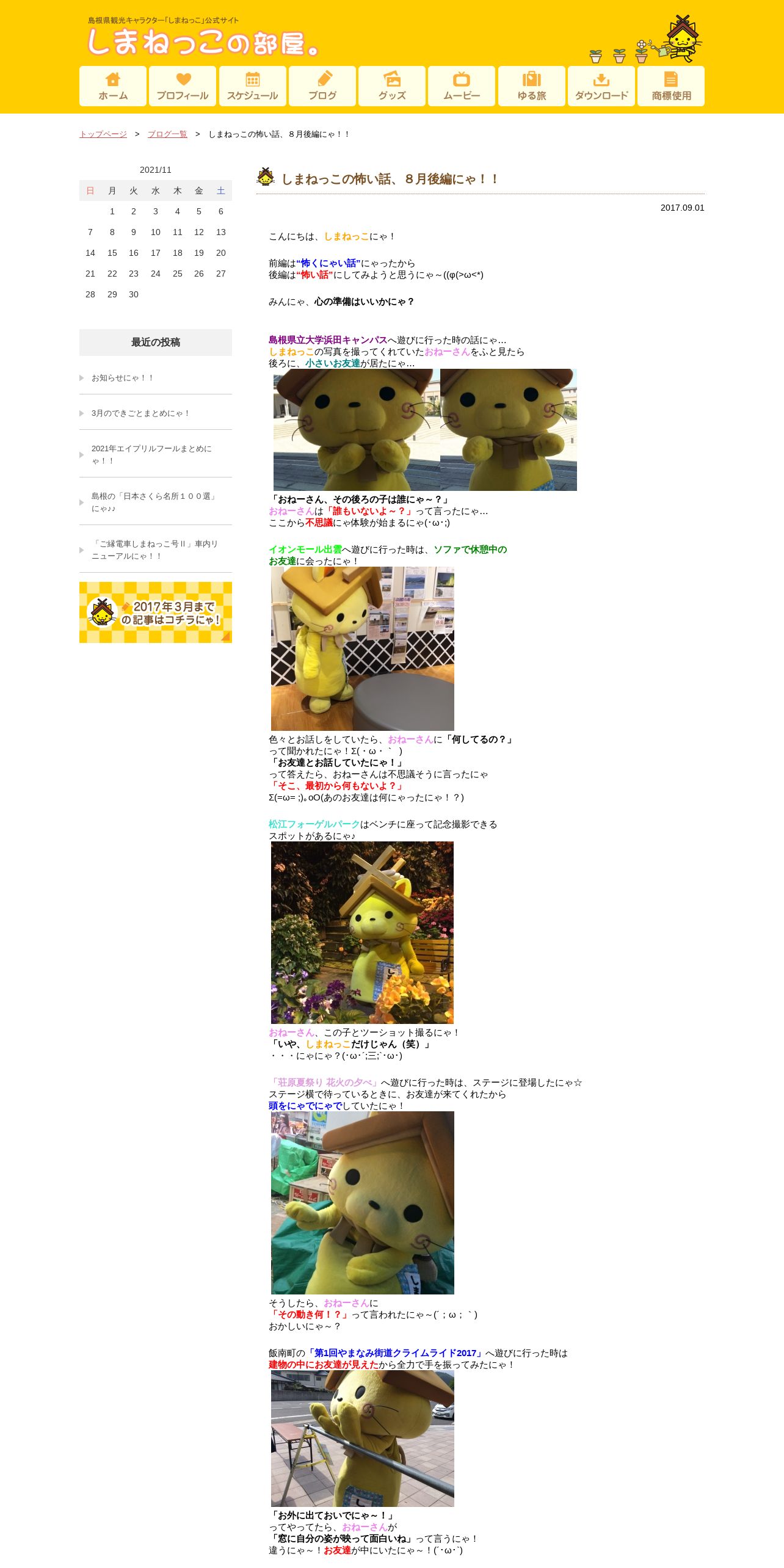Switch to the ブログ tab
The width and height of the screenshot is (784, 1568).
click(x=322, y=86)
